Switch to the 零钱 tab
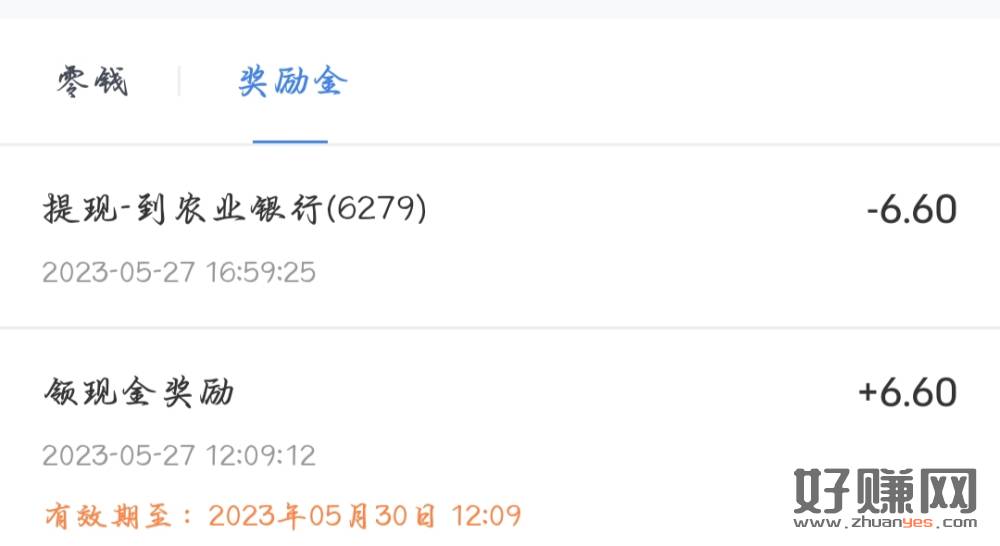Viewport: 1000px width, 546px height. [92, 82]
